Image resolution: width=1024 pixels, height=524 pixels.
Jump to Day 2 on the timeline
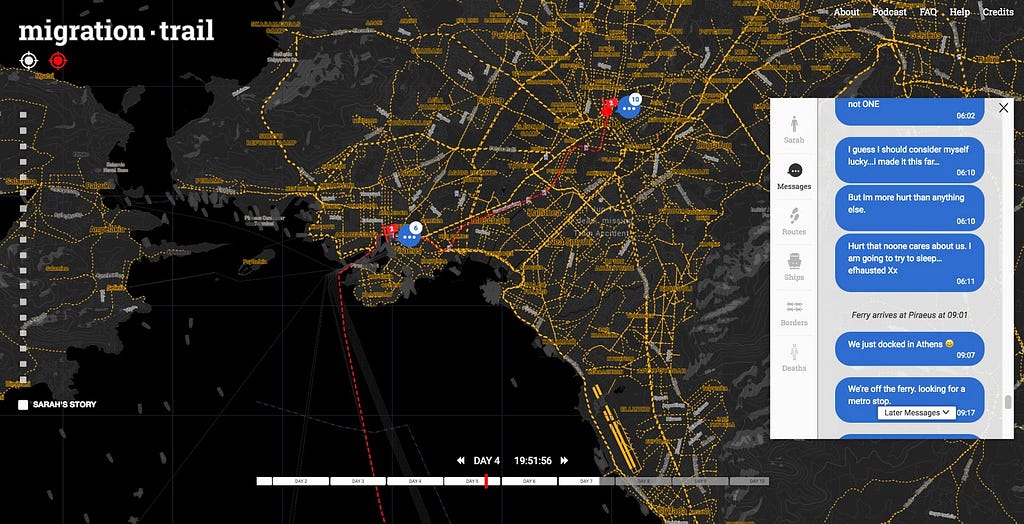click(300, 481)
